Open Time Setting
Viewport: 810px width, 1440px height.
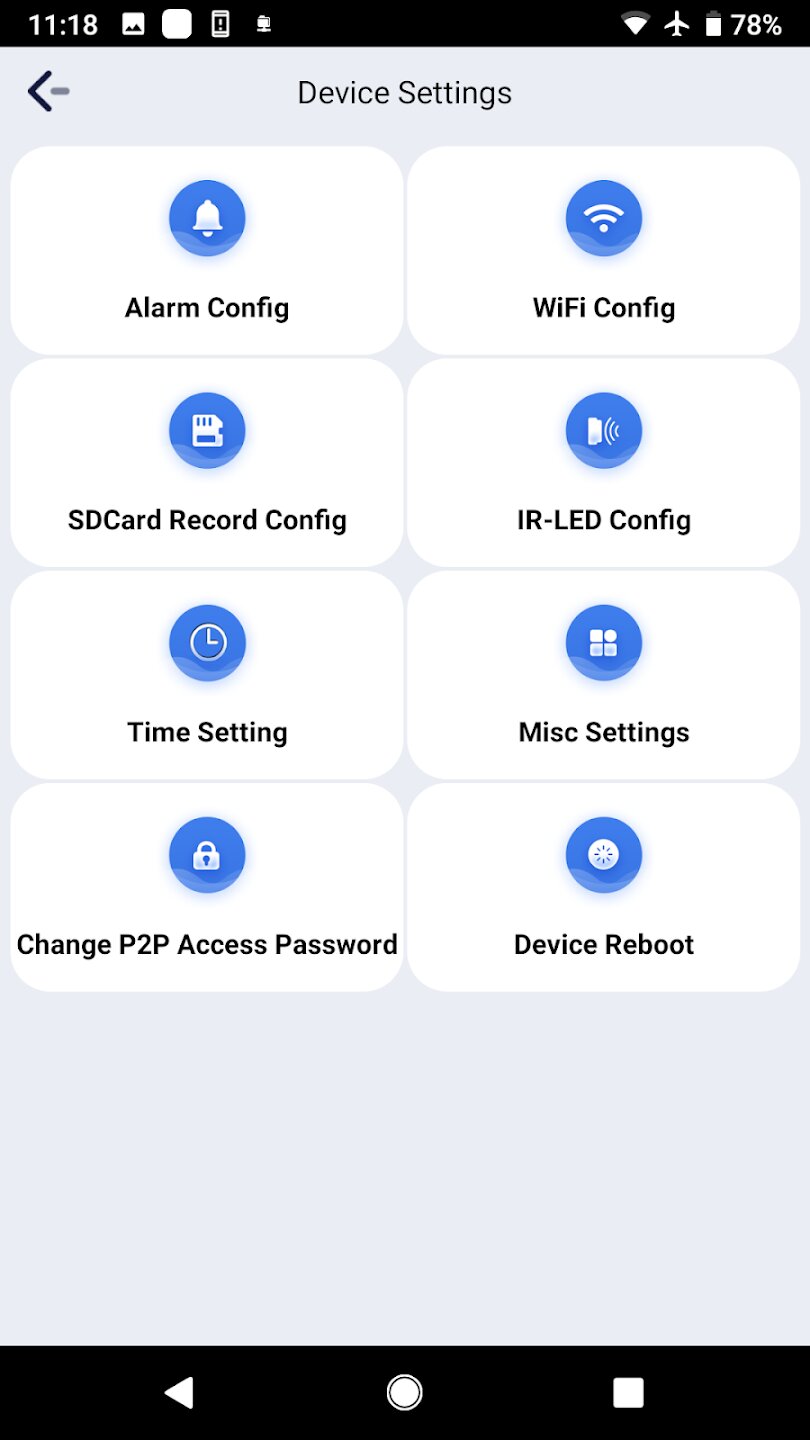tap(207, 675)
